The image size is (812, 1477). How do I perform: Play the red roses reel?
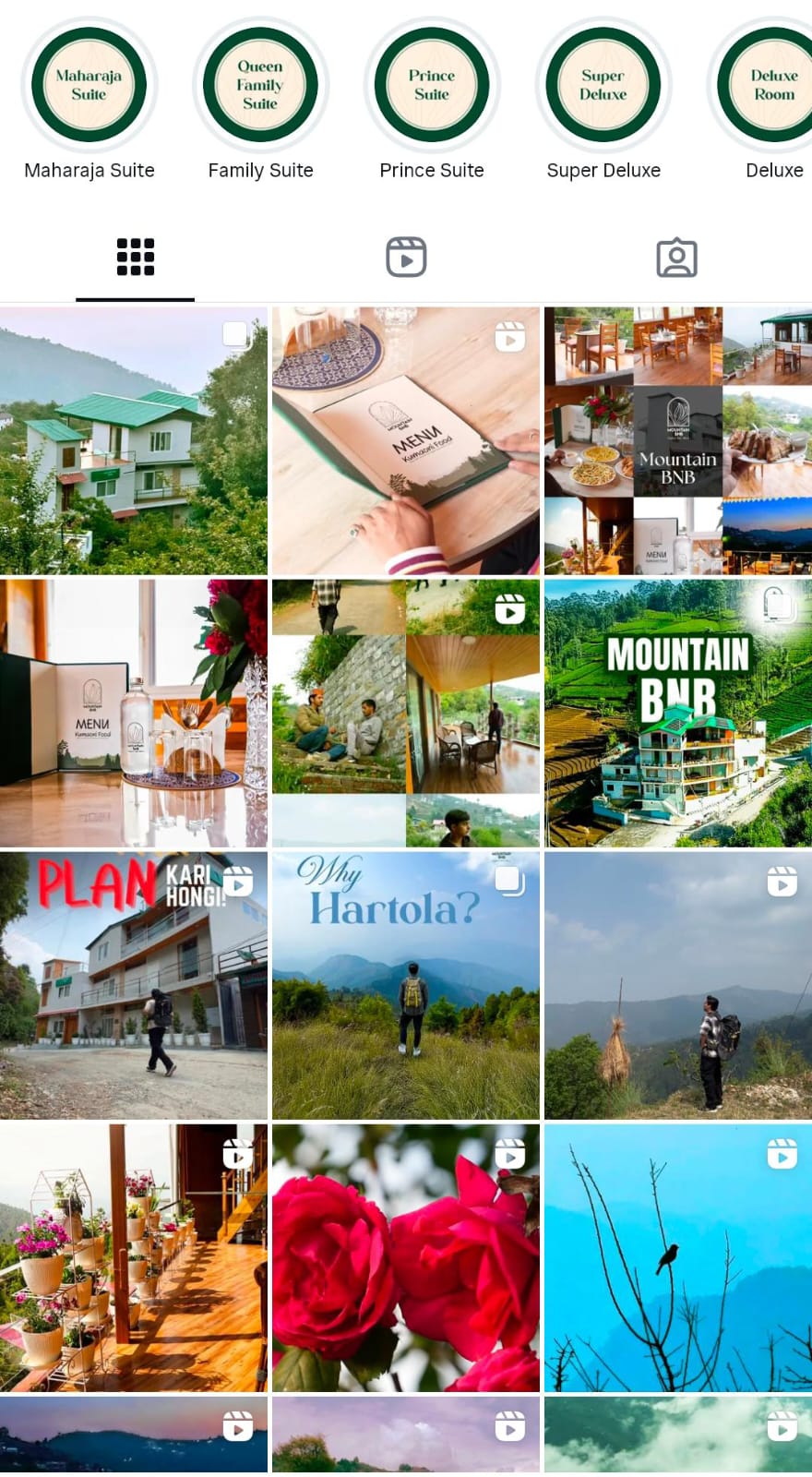406,1258
